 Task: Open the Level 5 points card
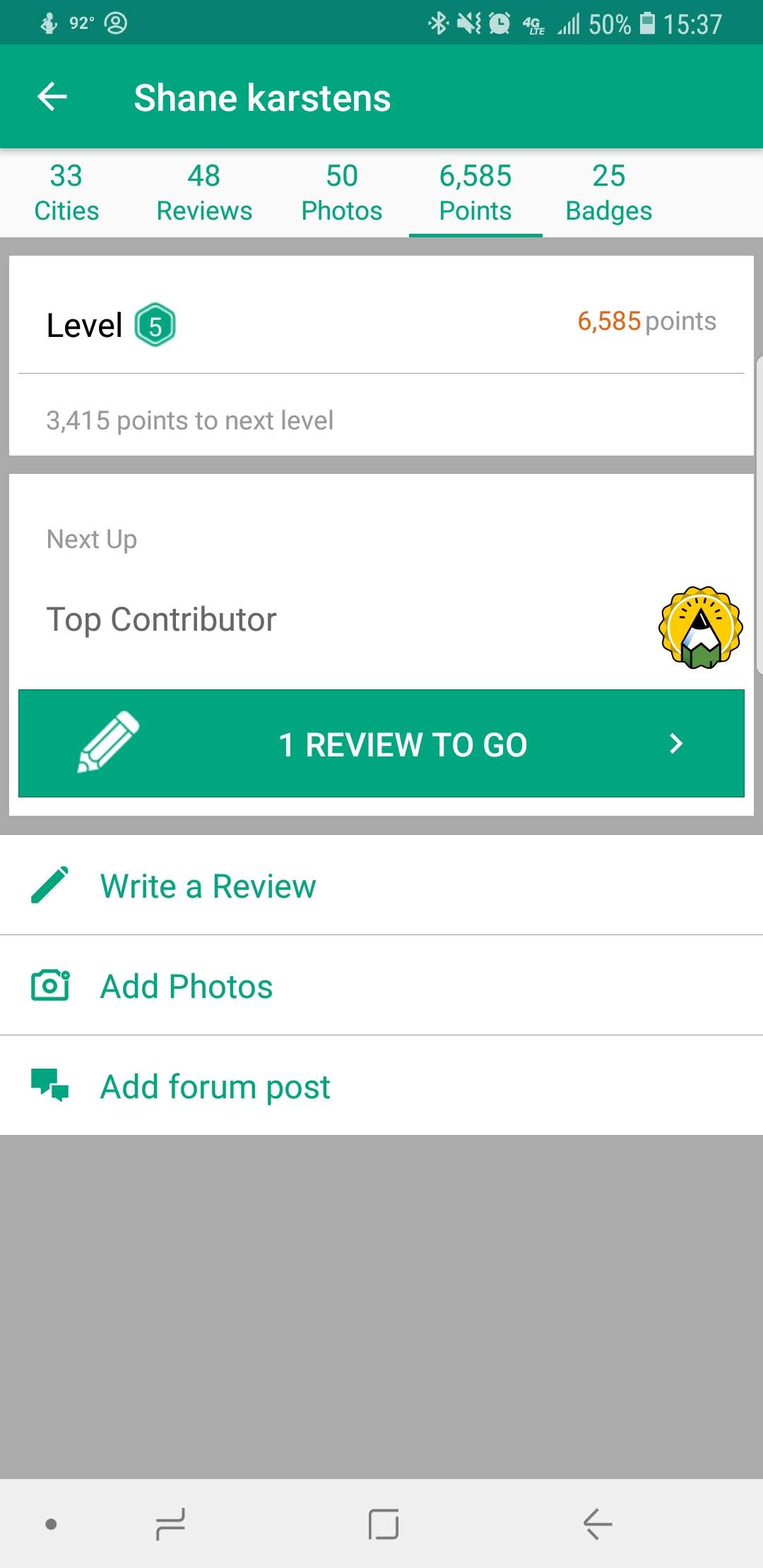point(381,355)
